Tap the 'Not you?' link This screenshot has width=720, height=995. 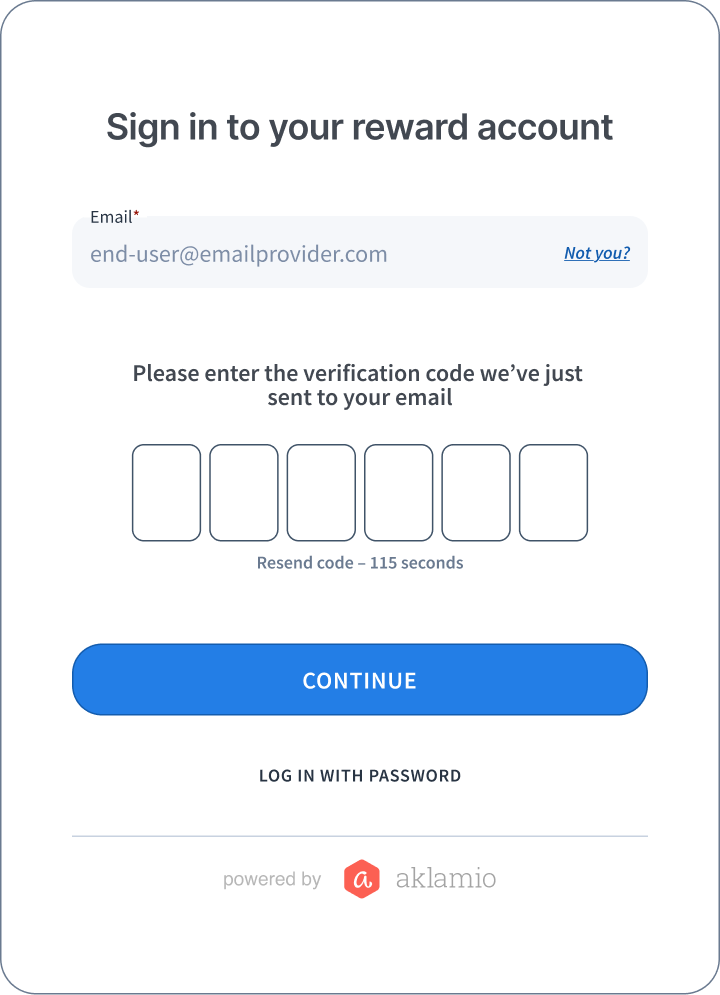tap(596, 253)
